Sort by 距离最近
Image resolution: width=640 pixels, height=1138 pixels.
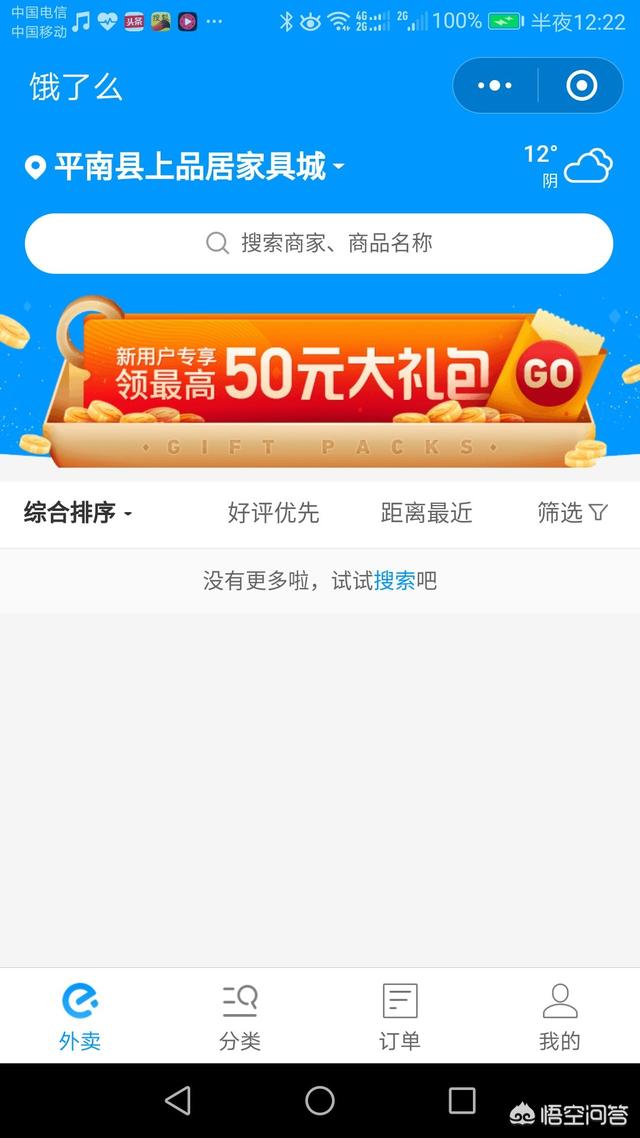(x=426, y=513)
